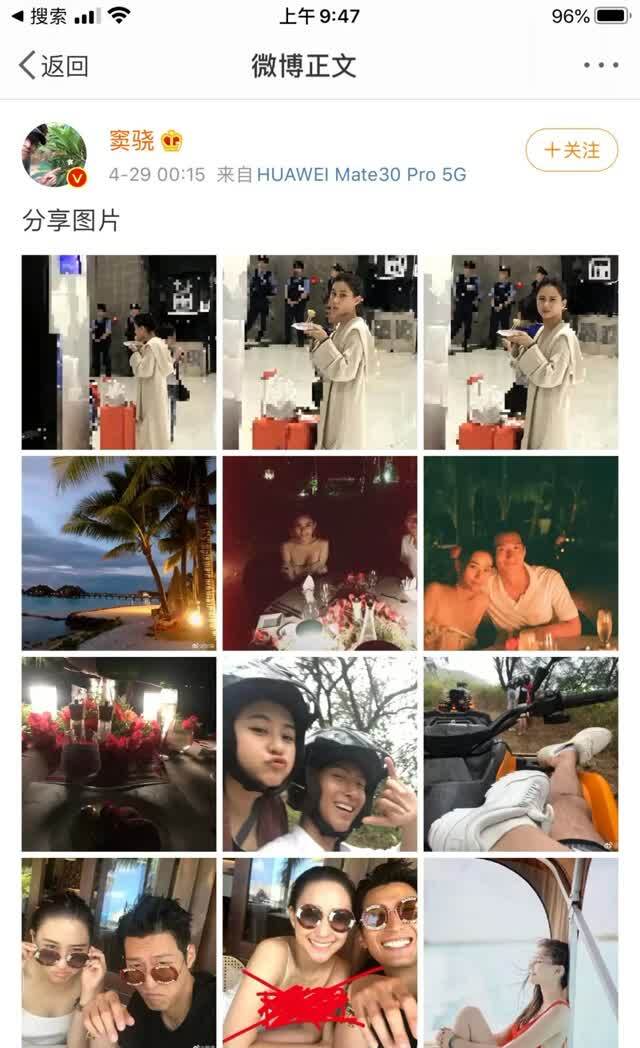Open the poster's profile avatar
Image resolution: width=640 pixels, height=1048 pixels.
(55, 155)
